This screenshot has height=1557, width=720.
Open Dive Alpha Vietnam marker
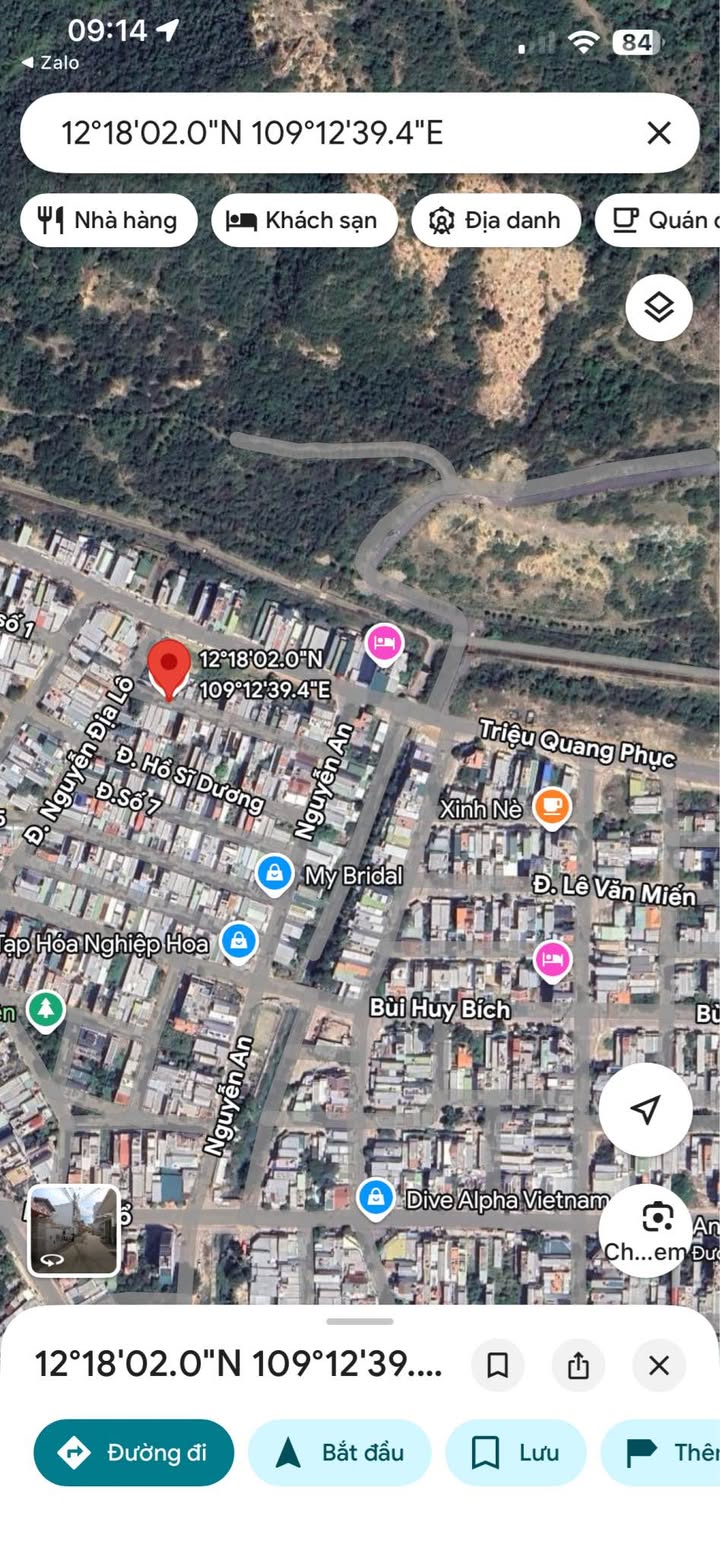coord(375,1196)
